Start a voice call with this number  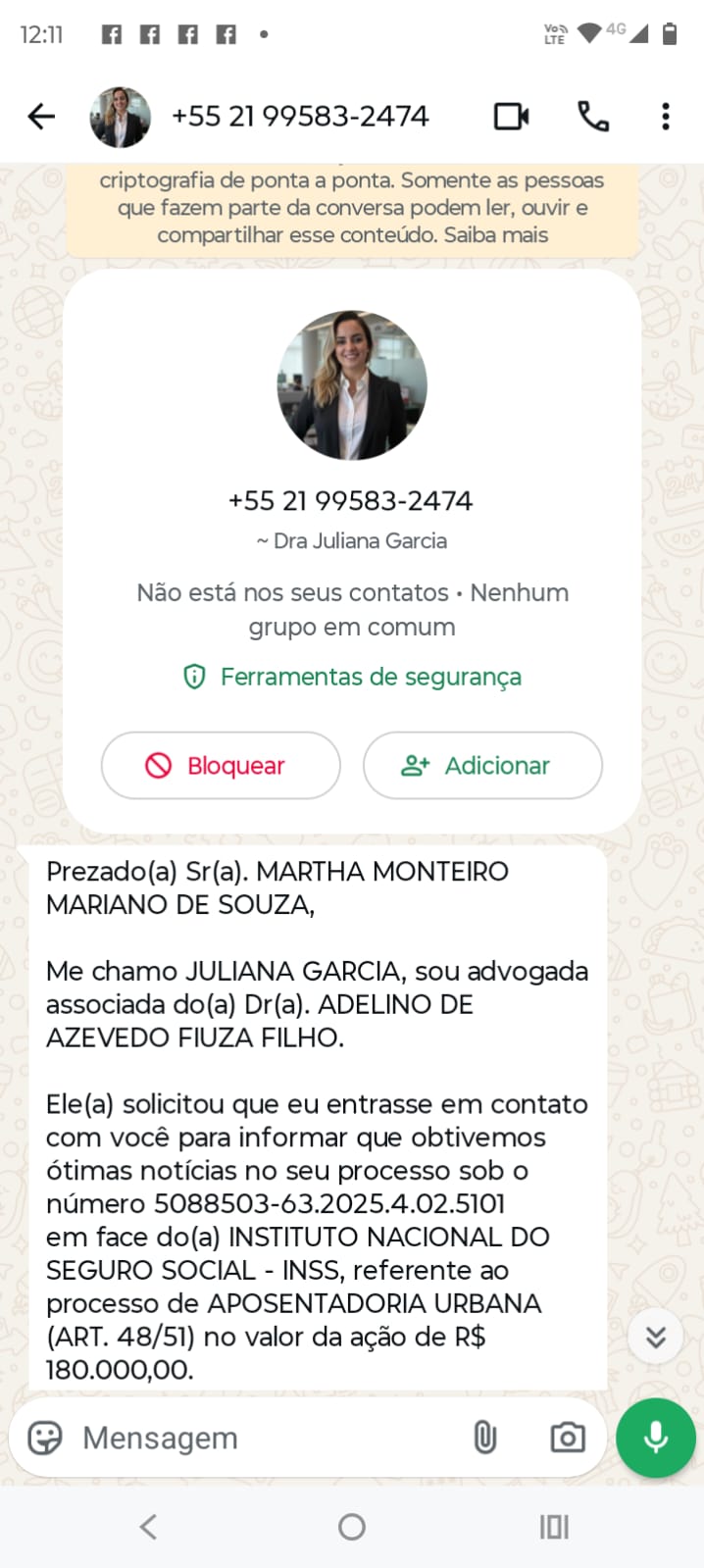click(593, 117)
